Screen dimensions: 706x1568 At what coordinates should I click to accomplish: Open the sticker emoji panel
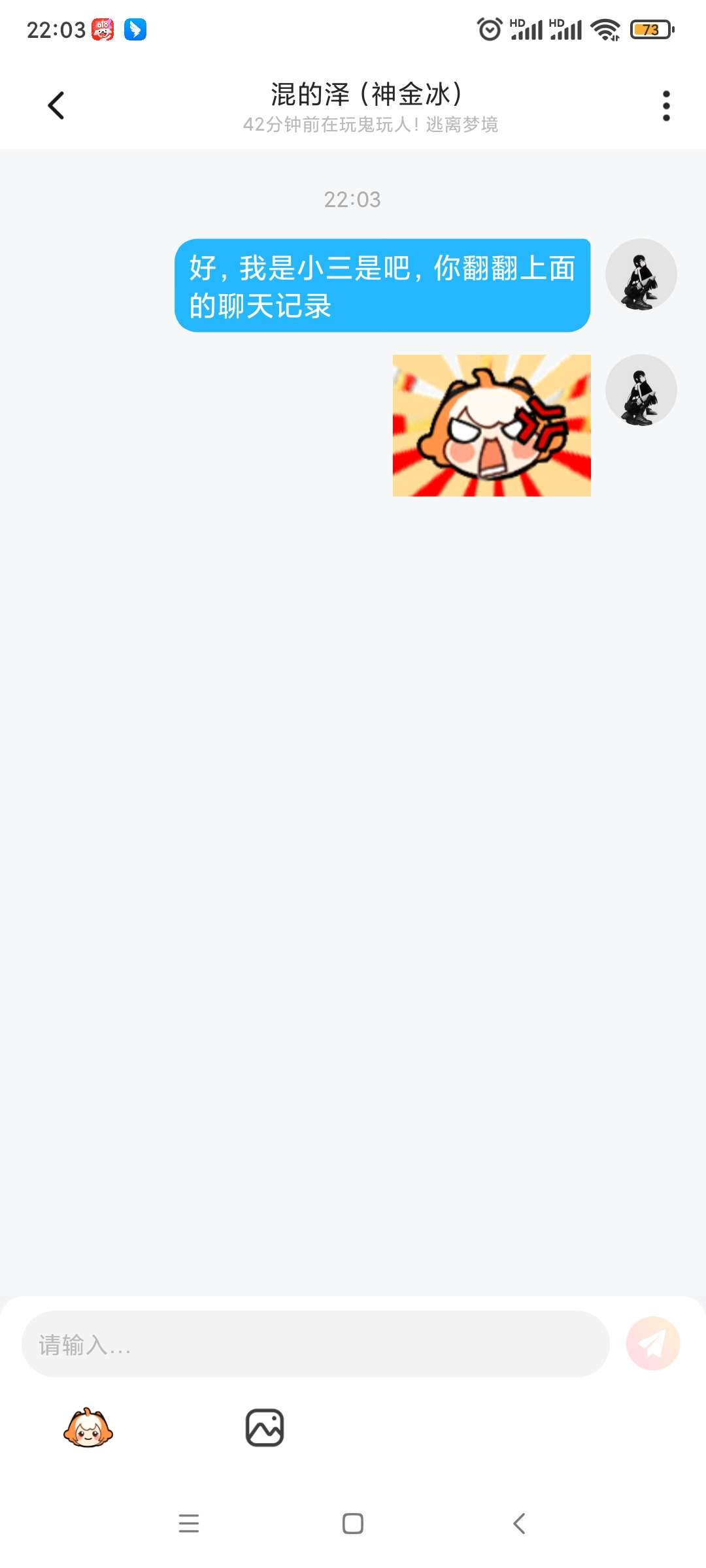click(88, 1428)
